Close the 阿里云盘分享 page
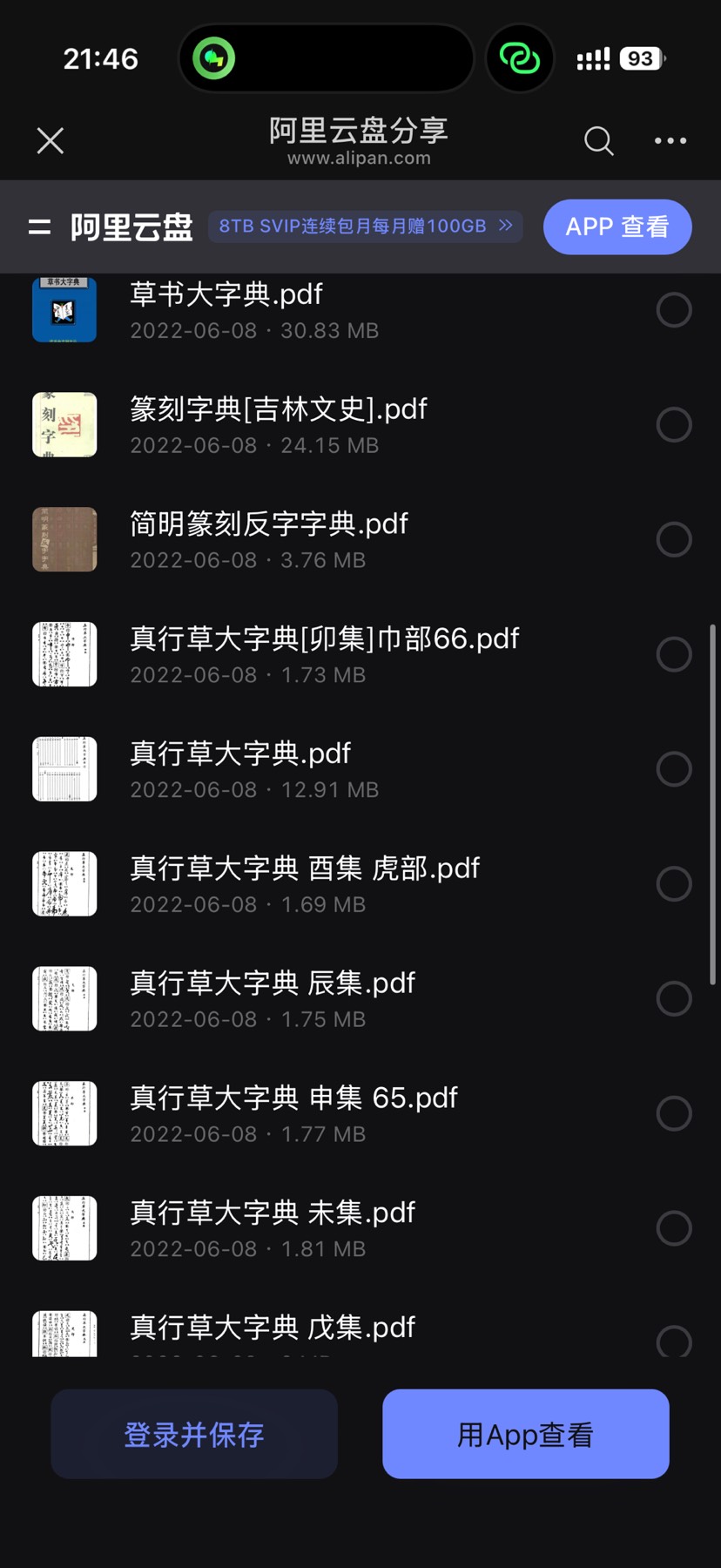This screenshot has height=1568, width=721. pyautogui.click(x=51, y=140)
